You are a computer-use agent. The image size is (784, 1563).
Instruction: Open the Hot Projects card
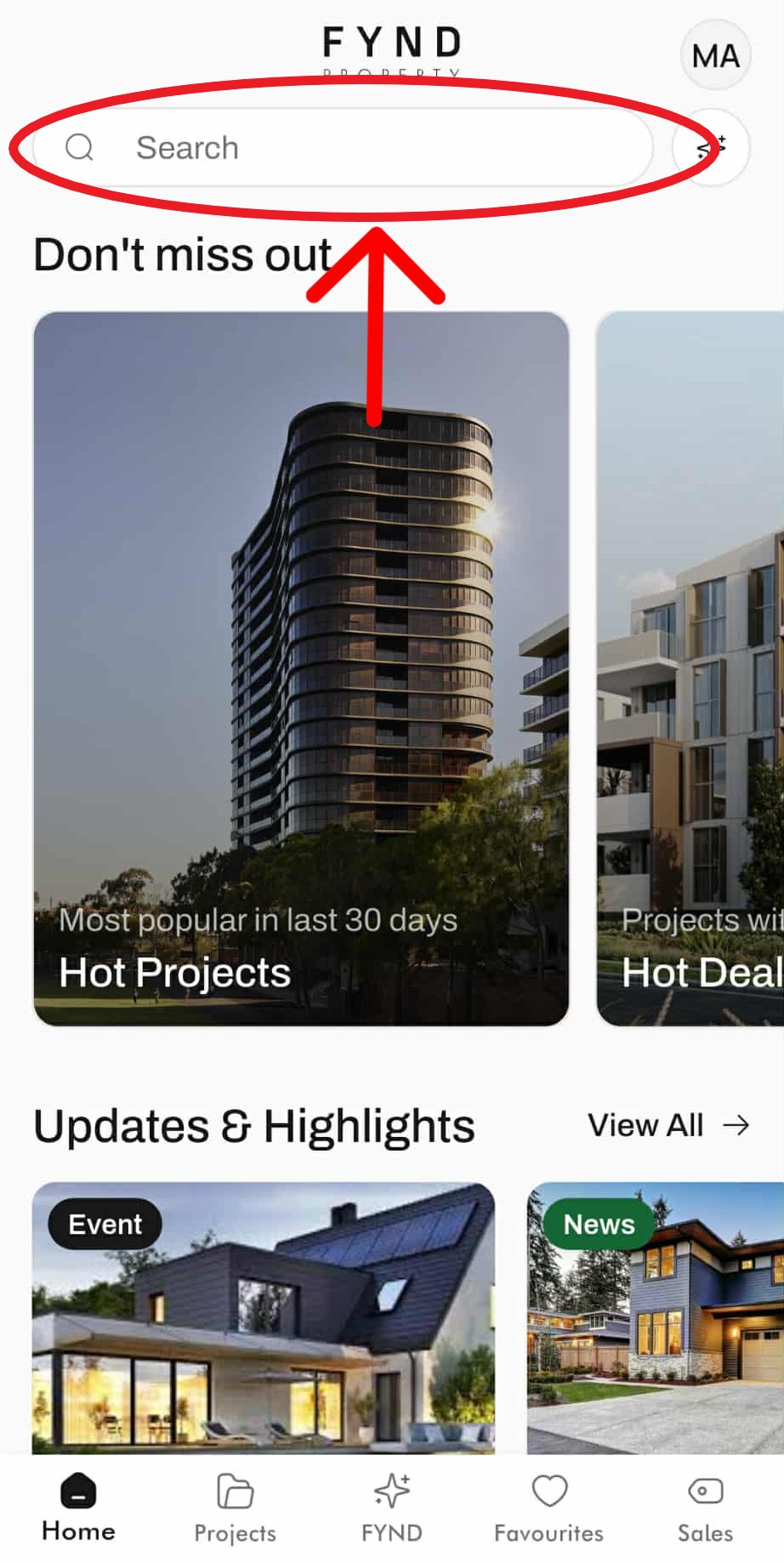pyautogui.click(x=300, y=668)
